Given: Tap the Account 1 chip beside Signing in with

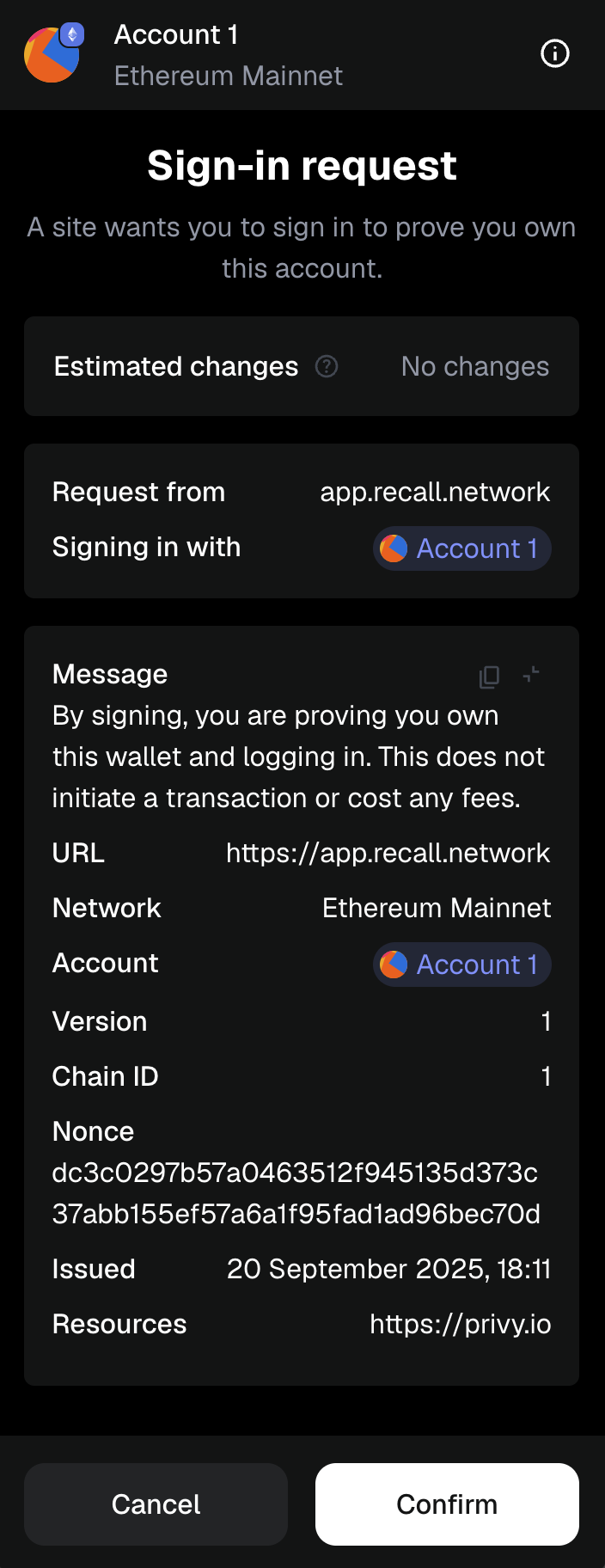Looking at the screenshot, I should 461,548.
